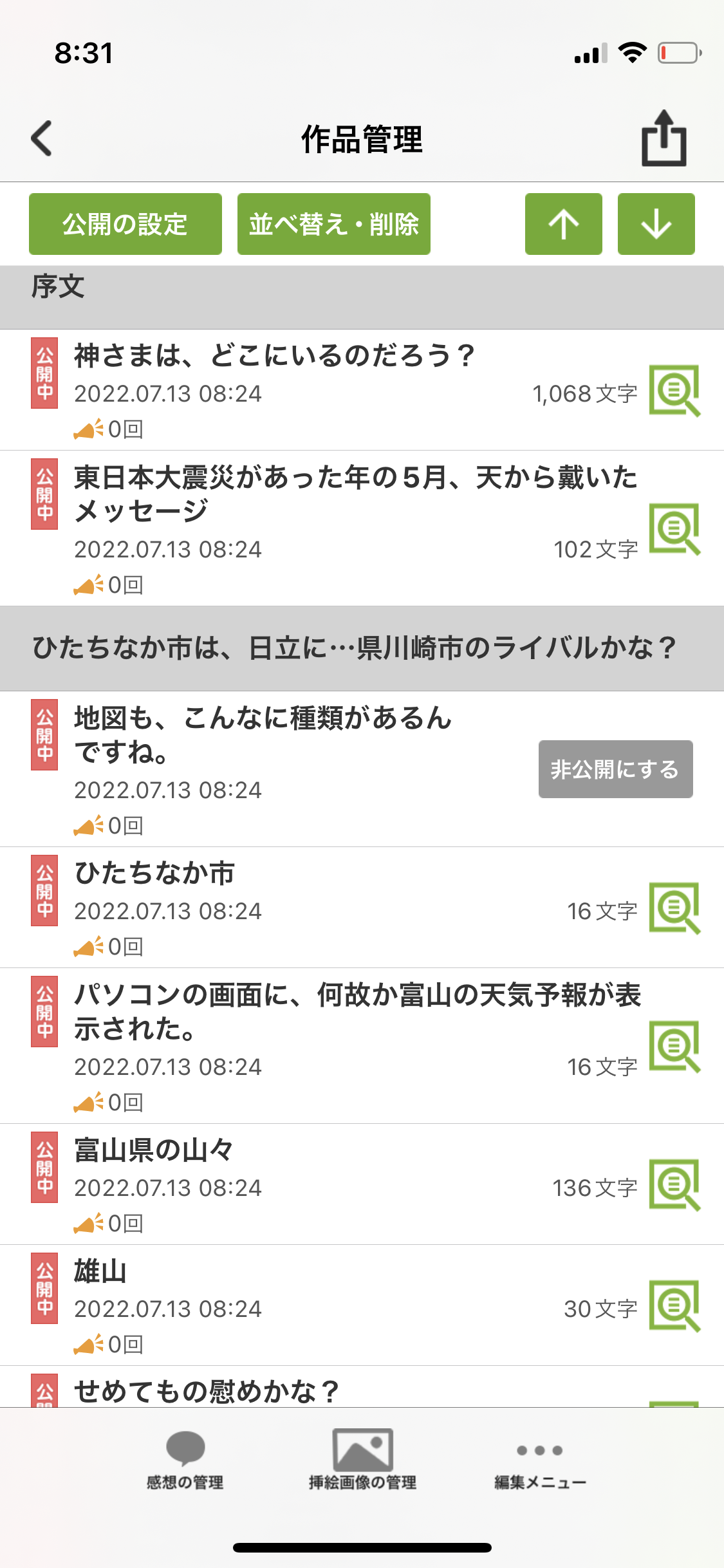The width and height of the screenshot is (724, 1568).
Task: Jump up with the up arrow button
Action: (564, 224)
